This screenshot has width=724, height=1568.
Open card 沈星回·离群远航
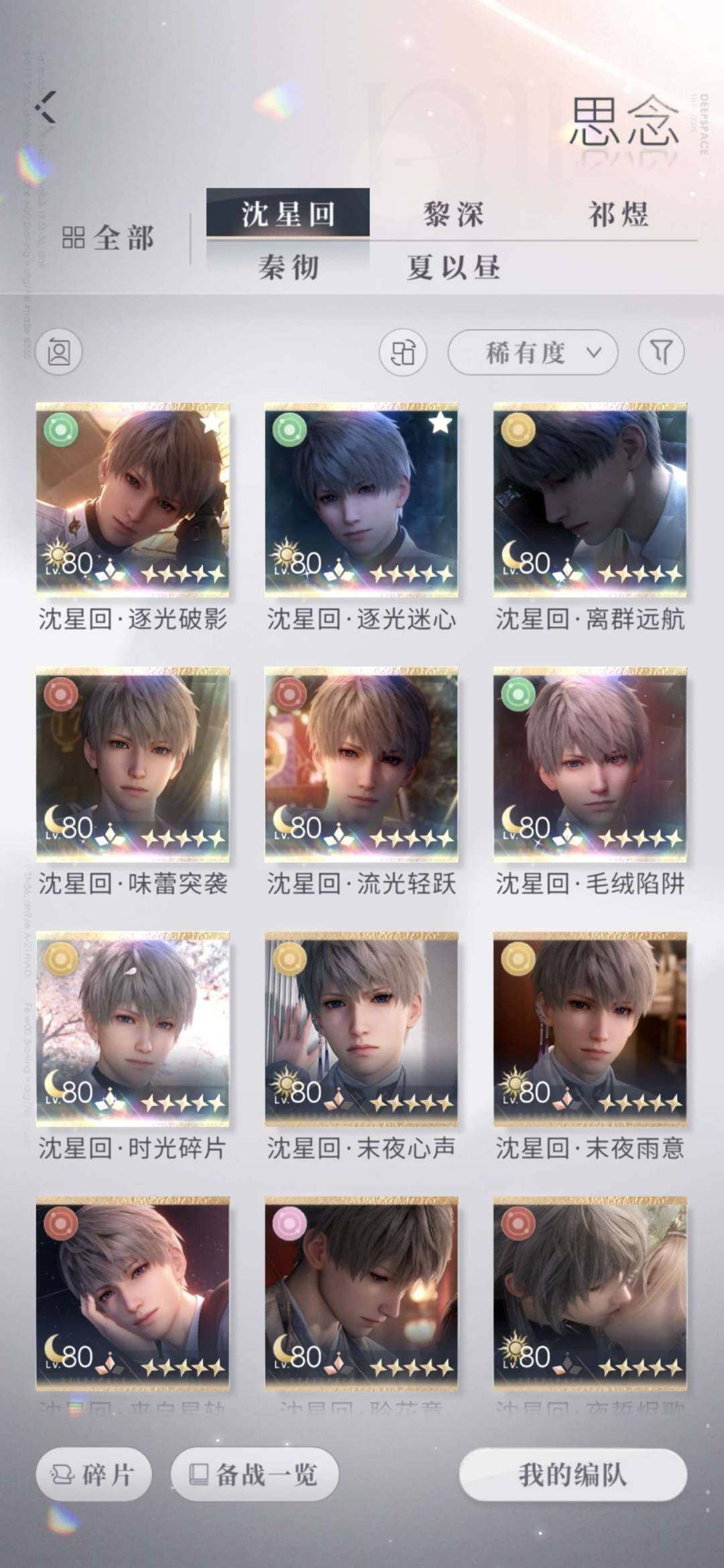pyautogui.click(x=590, y=499)
